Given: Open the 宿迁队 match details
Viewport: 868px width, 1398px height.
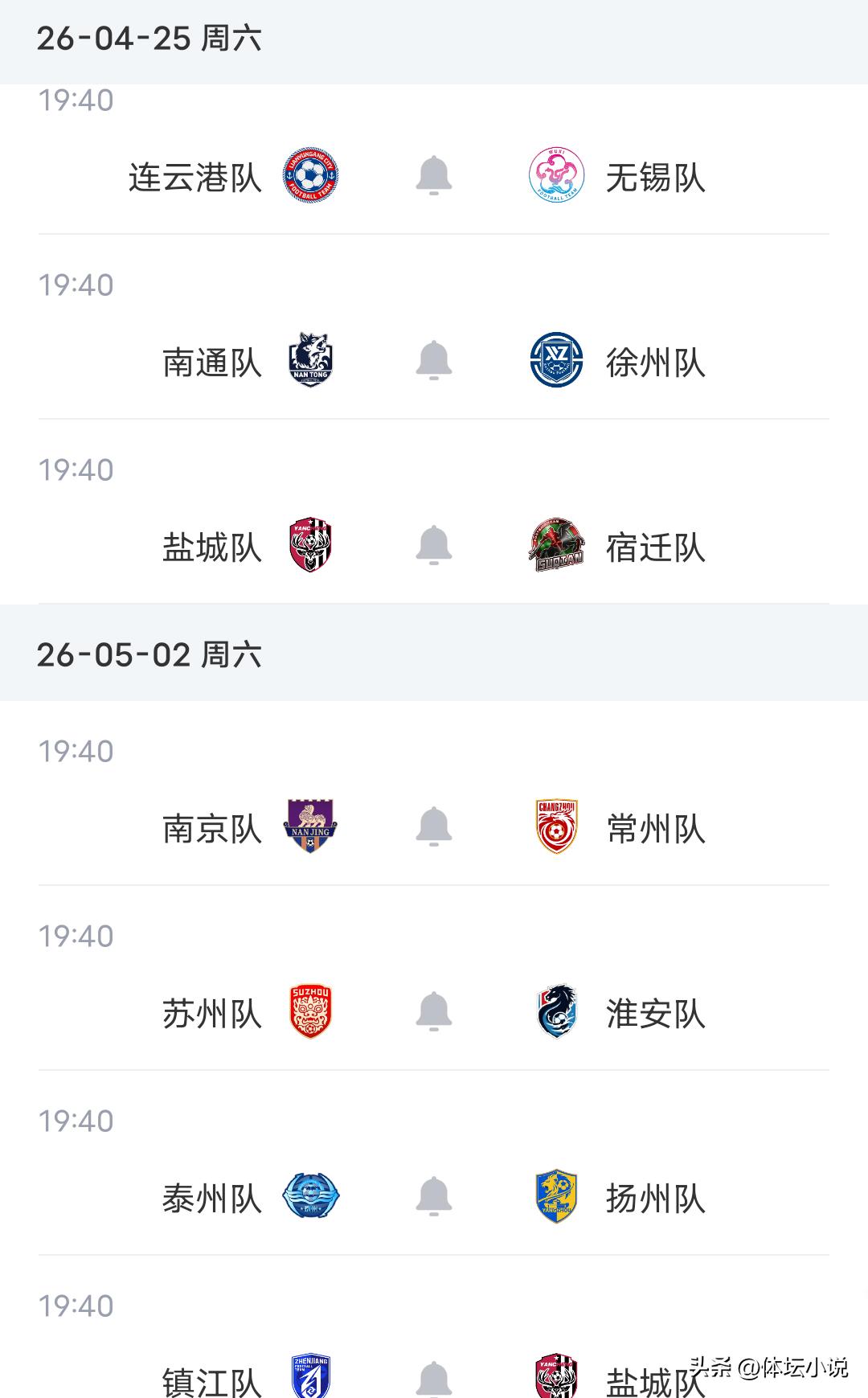Looking at the screenshot, I should [x=655, y=547].
